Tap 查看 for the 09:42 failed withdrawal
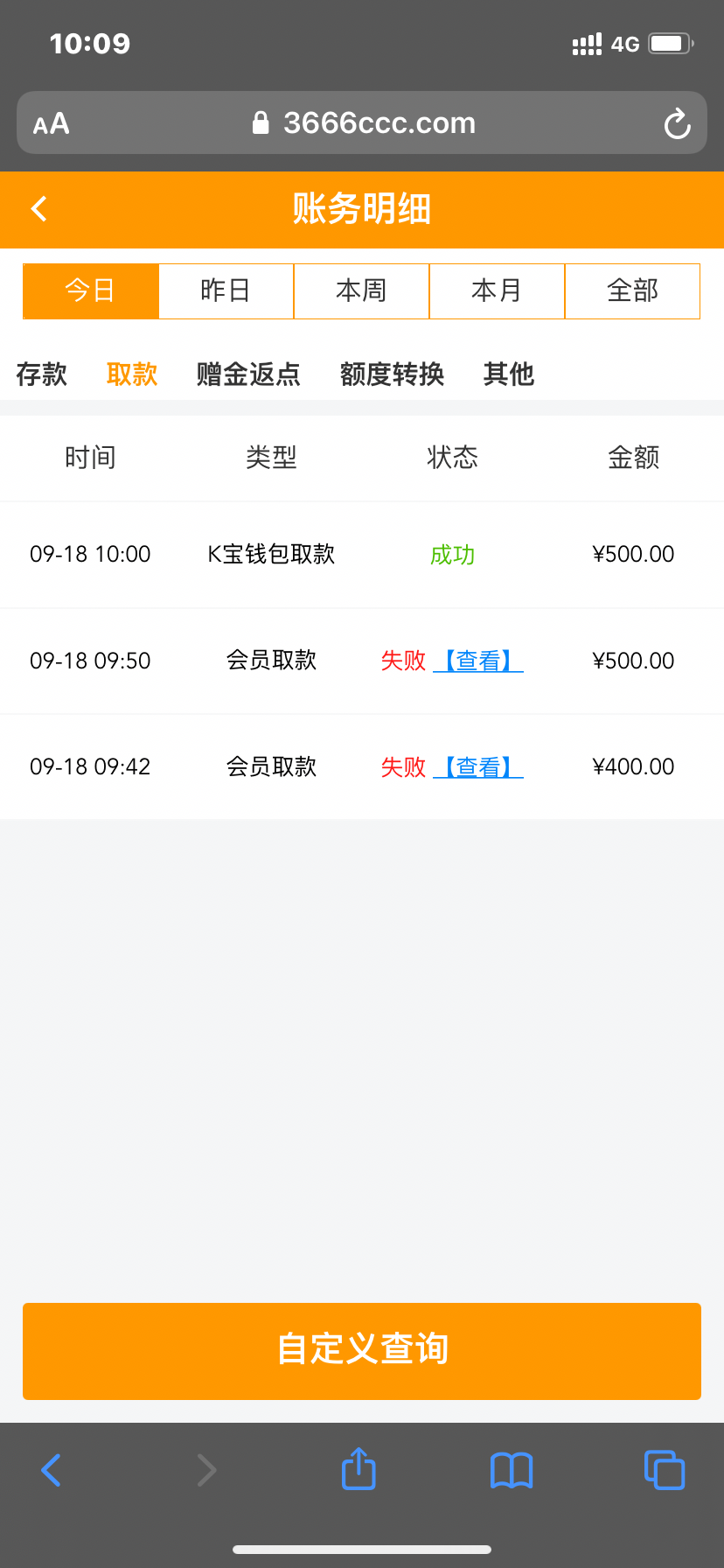Screen dimensions: 724x1568 [x=478, y=767]
